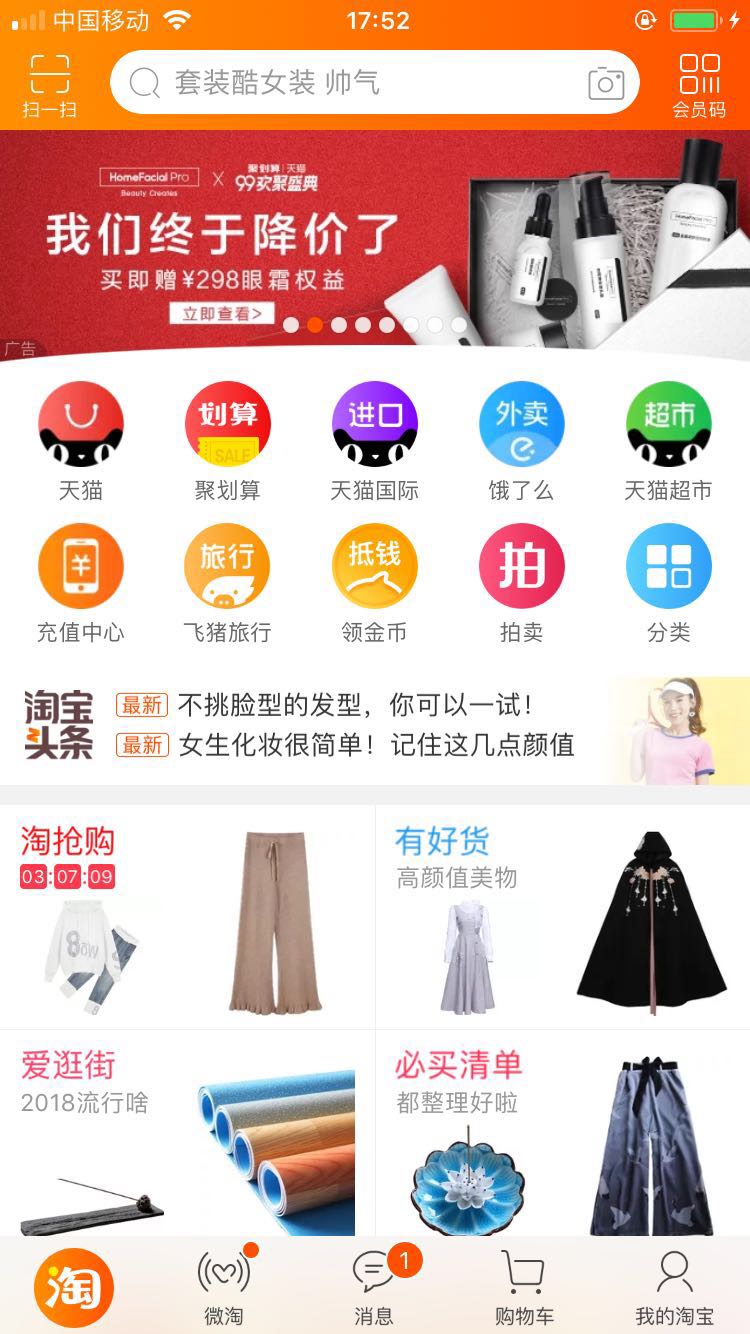The width and height of the screenshot is (750, 1334).
Task: Open the 天猫超市 supermarket
Action: click(x=668, y=424)
